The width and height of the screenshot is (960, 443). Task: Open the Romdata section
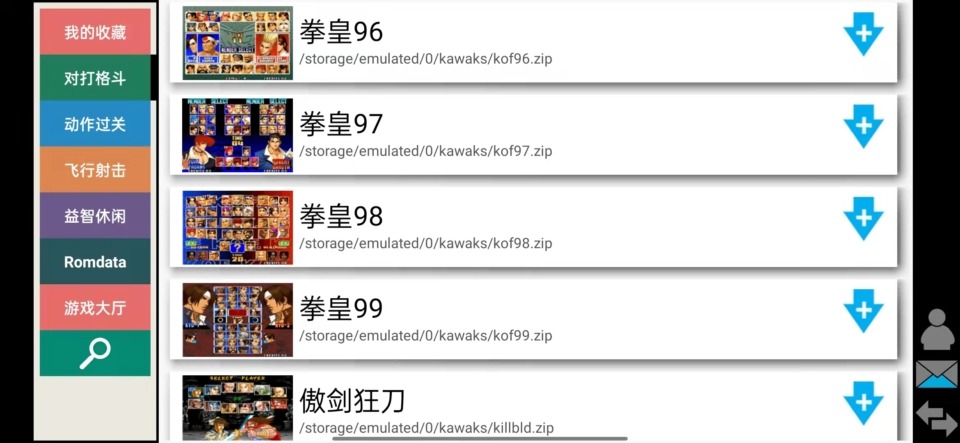[95, 262]
